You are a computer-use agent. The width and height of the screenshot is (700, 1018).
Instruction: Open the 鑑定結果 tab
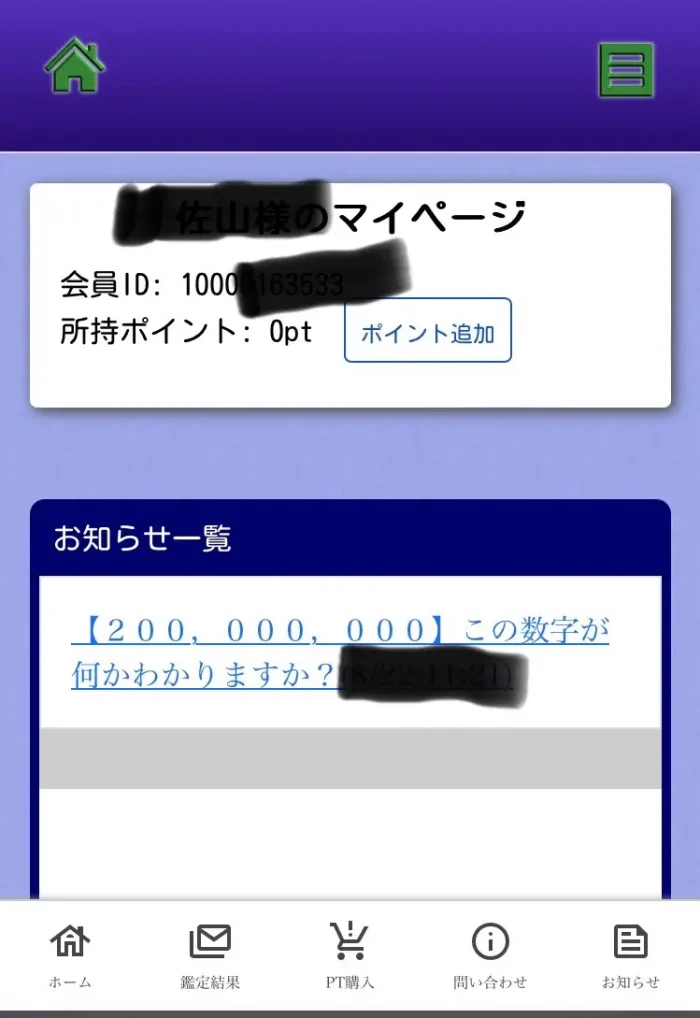[x=210, y=955]
